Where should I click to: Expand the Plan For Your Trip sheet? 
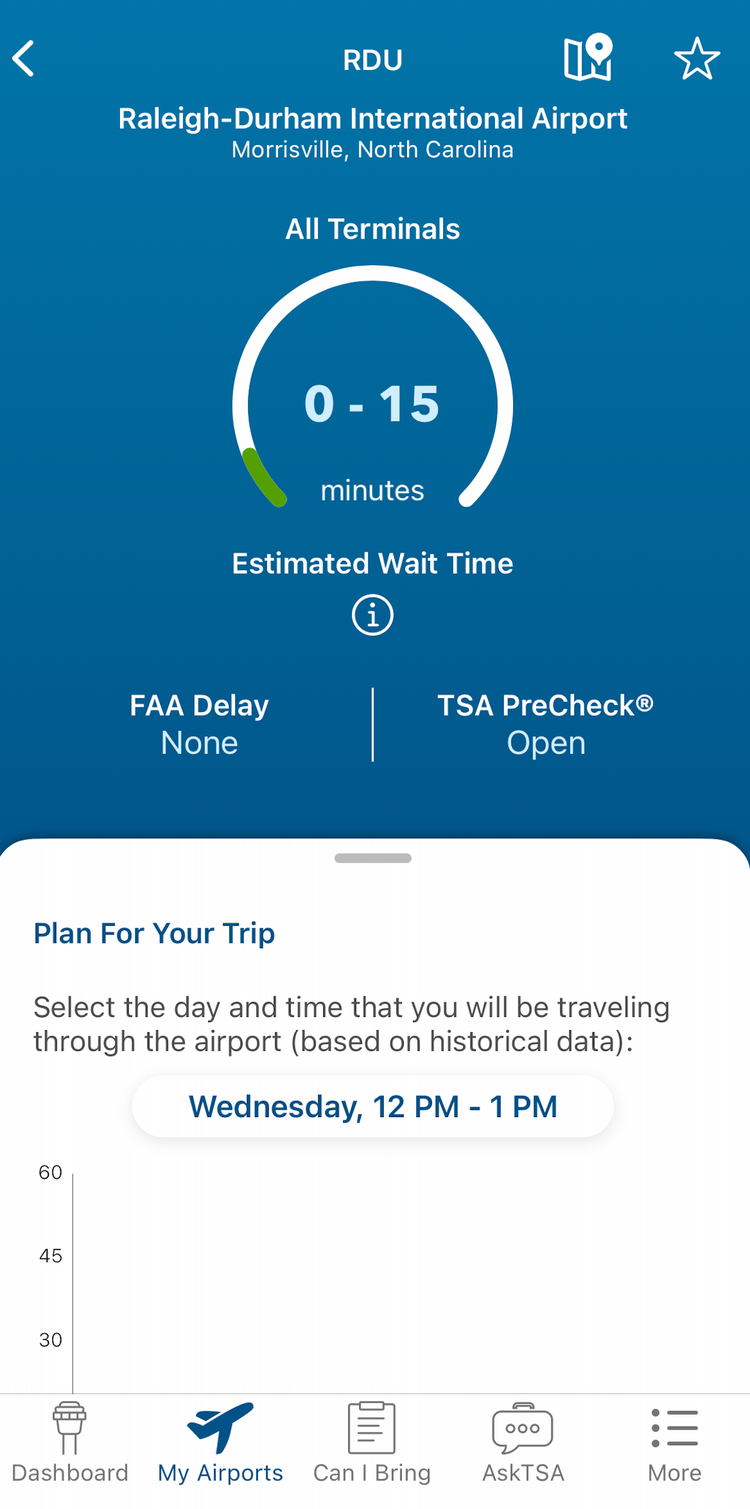coord(372,857)
